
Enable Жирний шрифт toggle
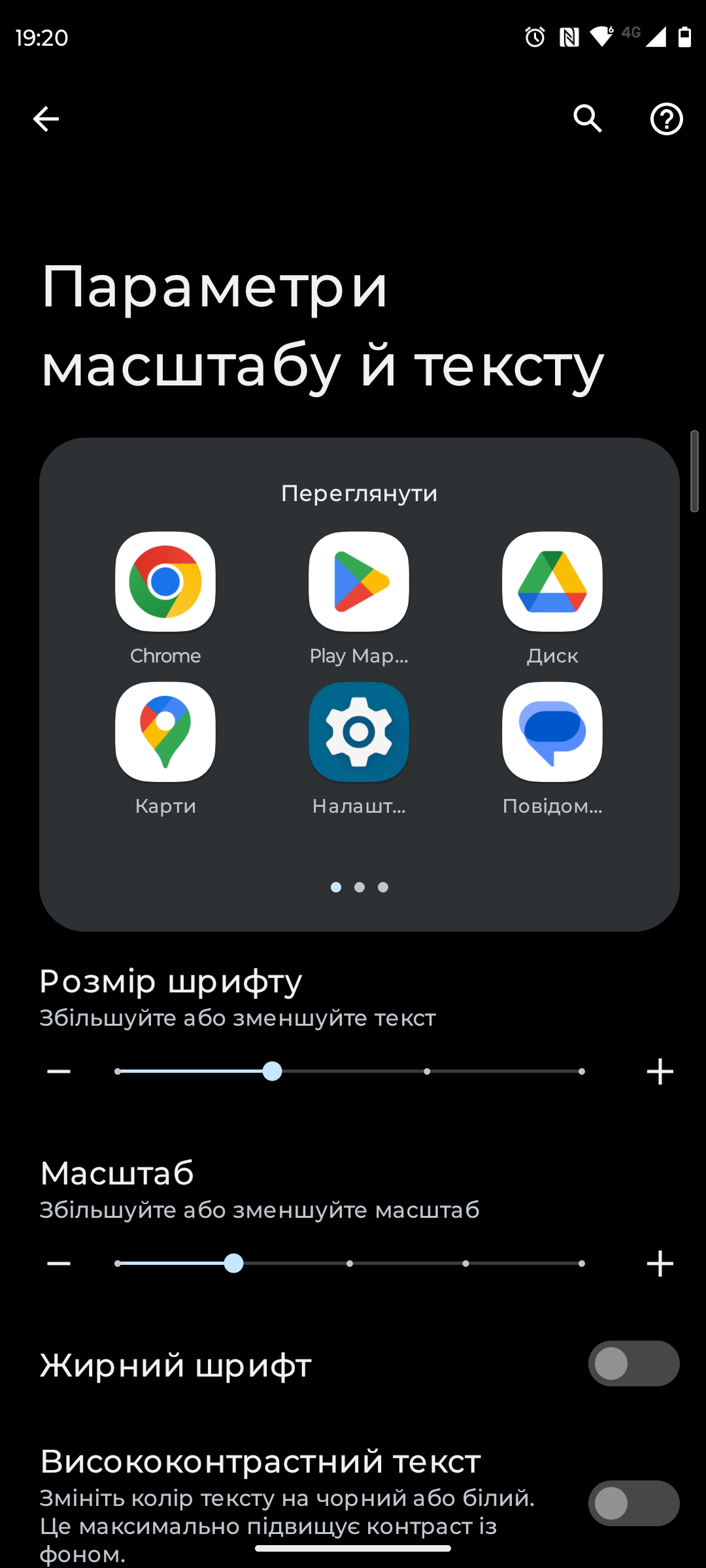(x=633, y=1364)
